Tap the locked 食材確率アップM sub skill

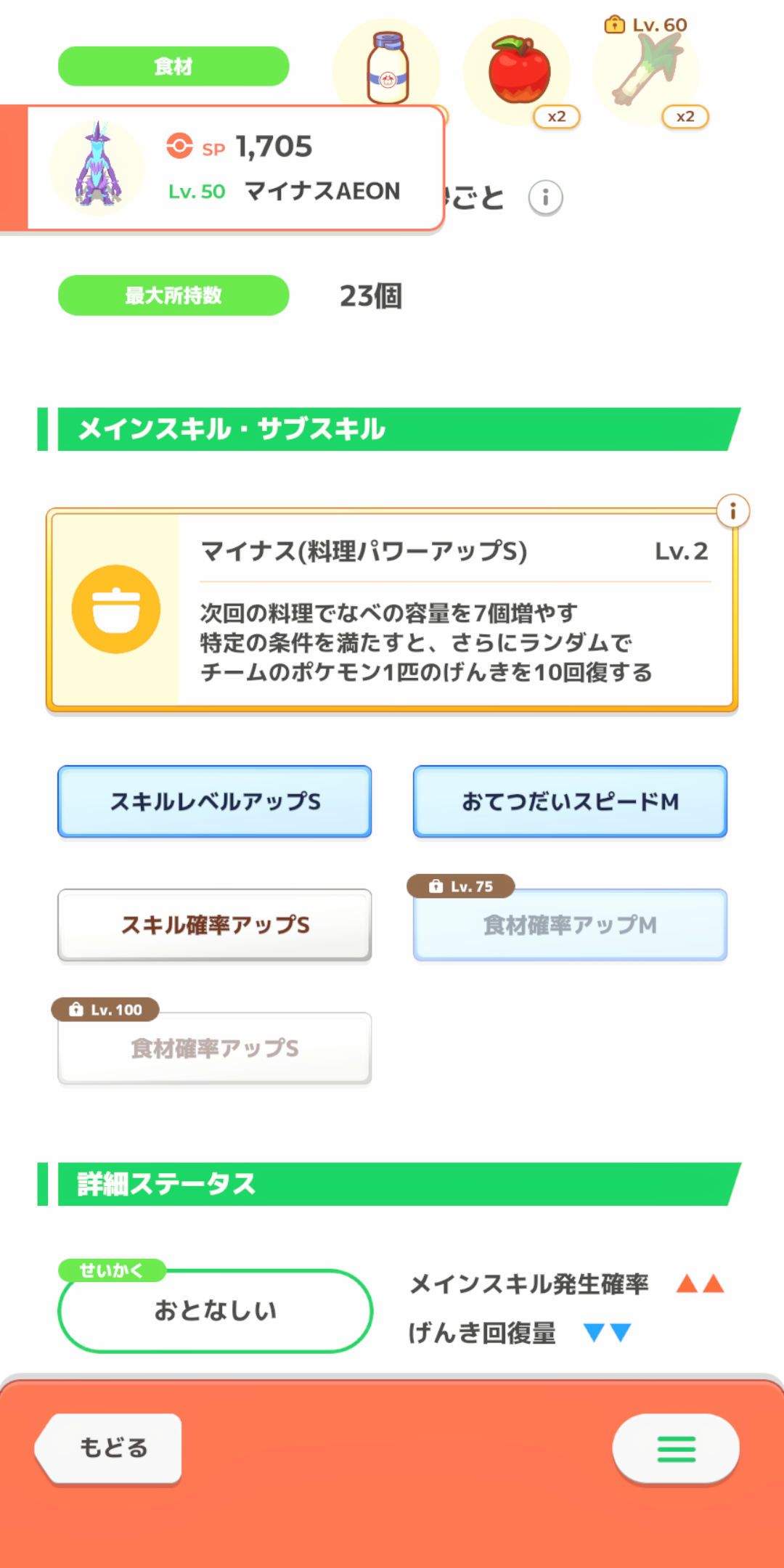coord(570,925)
